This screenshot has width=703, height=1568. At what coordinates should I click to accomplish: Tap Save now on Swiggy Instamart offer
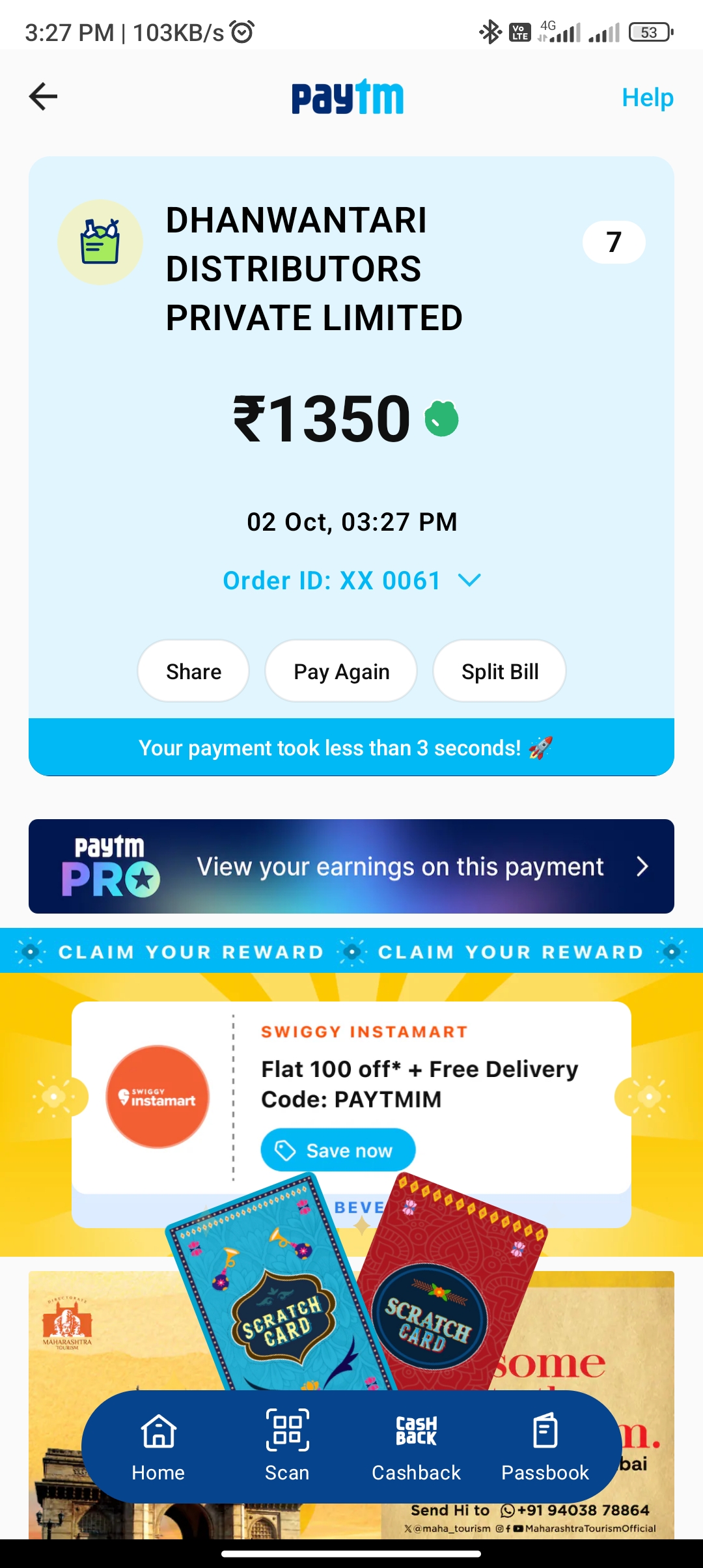(338, 1150)
